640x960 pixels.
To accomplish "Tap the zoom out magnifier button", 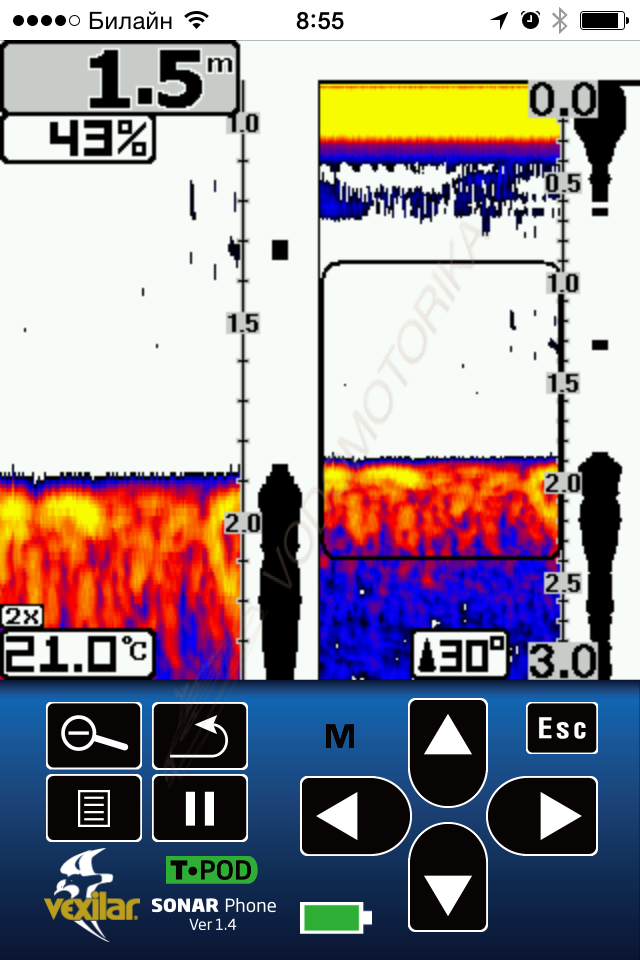I will 94,735.
